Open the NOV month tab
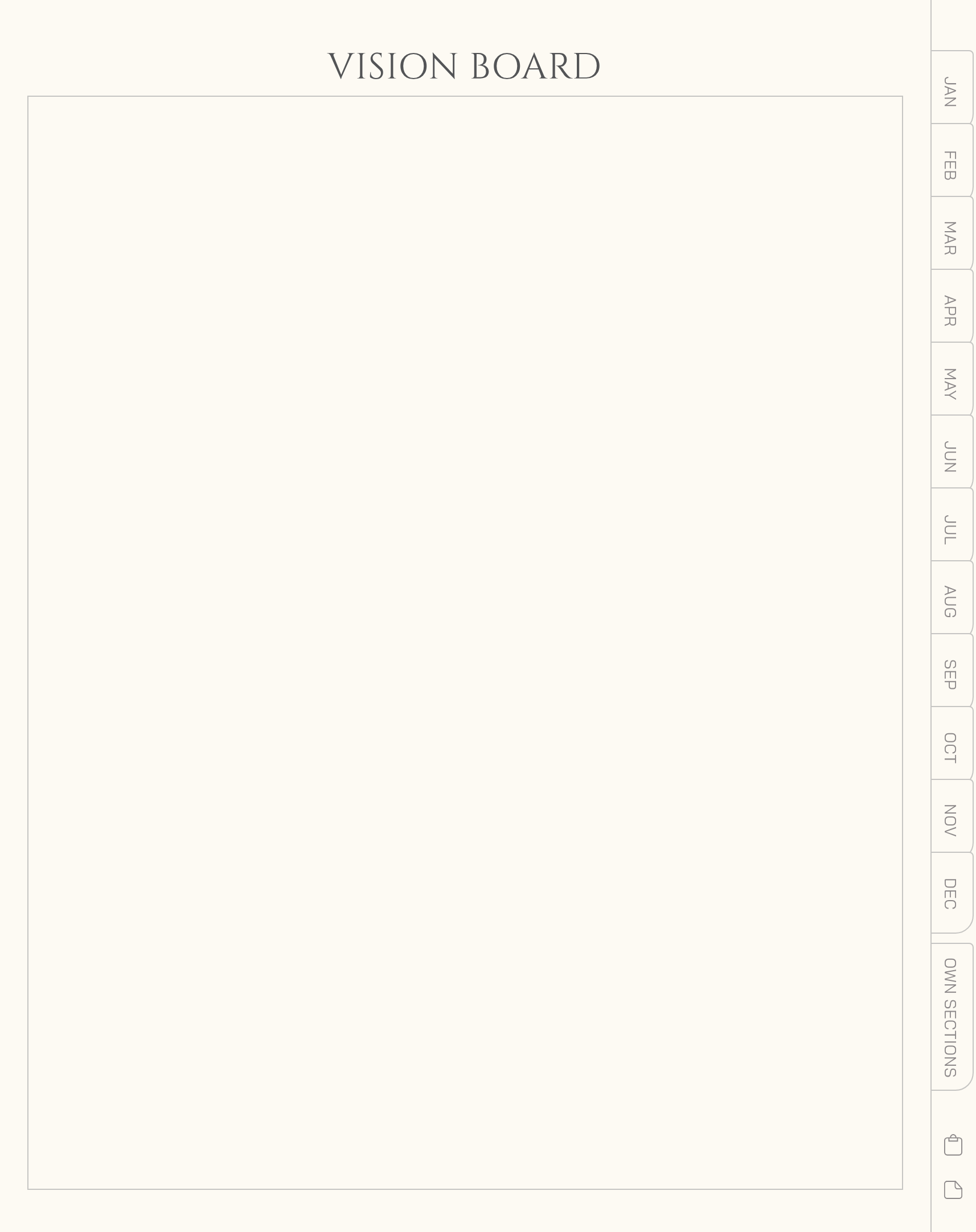 tap(950, 820)
